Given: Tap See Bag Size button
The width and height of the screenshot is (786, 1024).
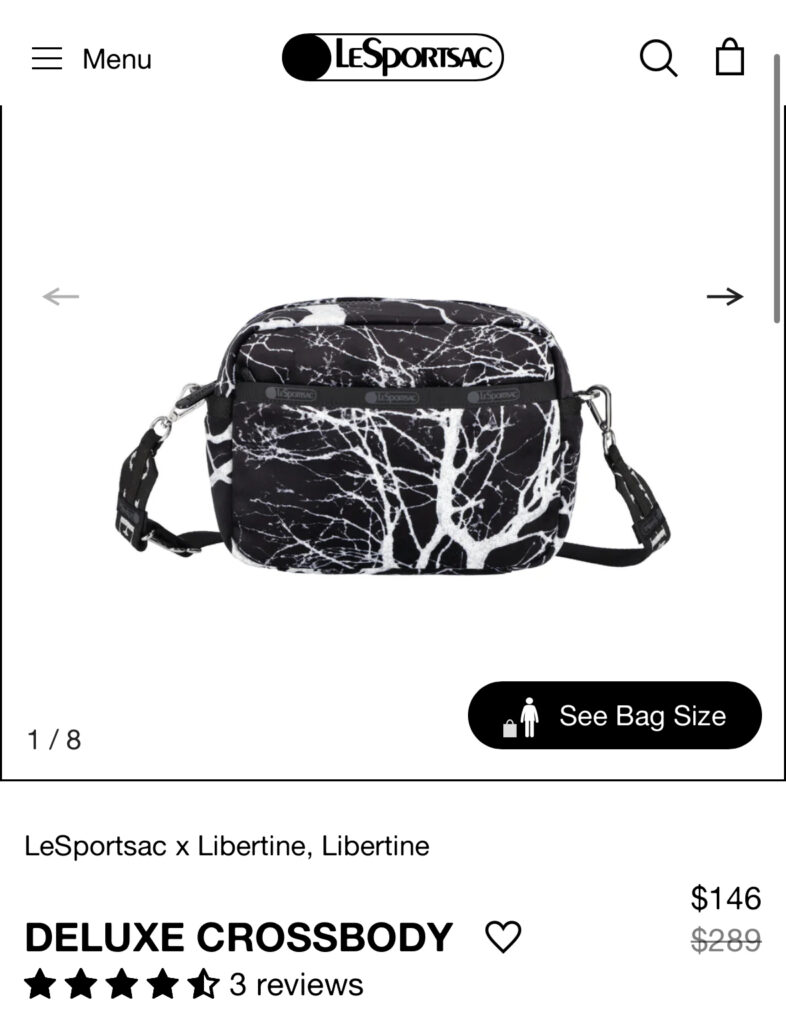Looking at the screenshot, I should (614, 716).
